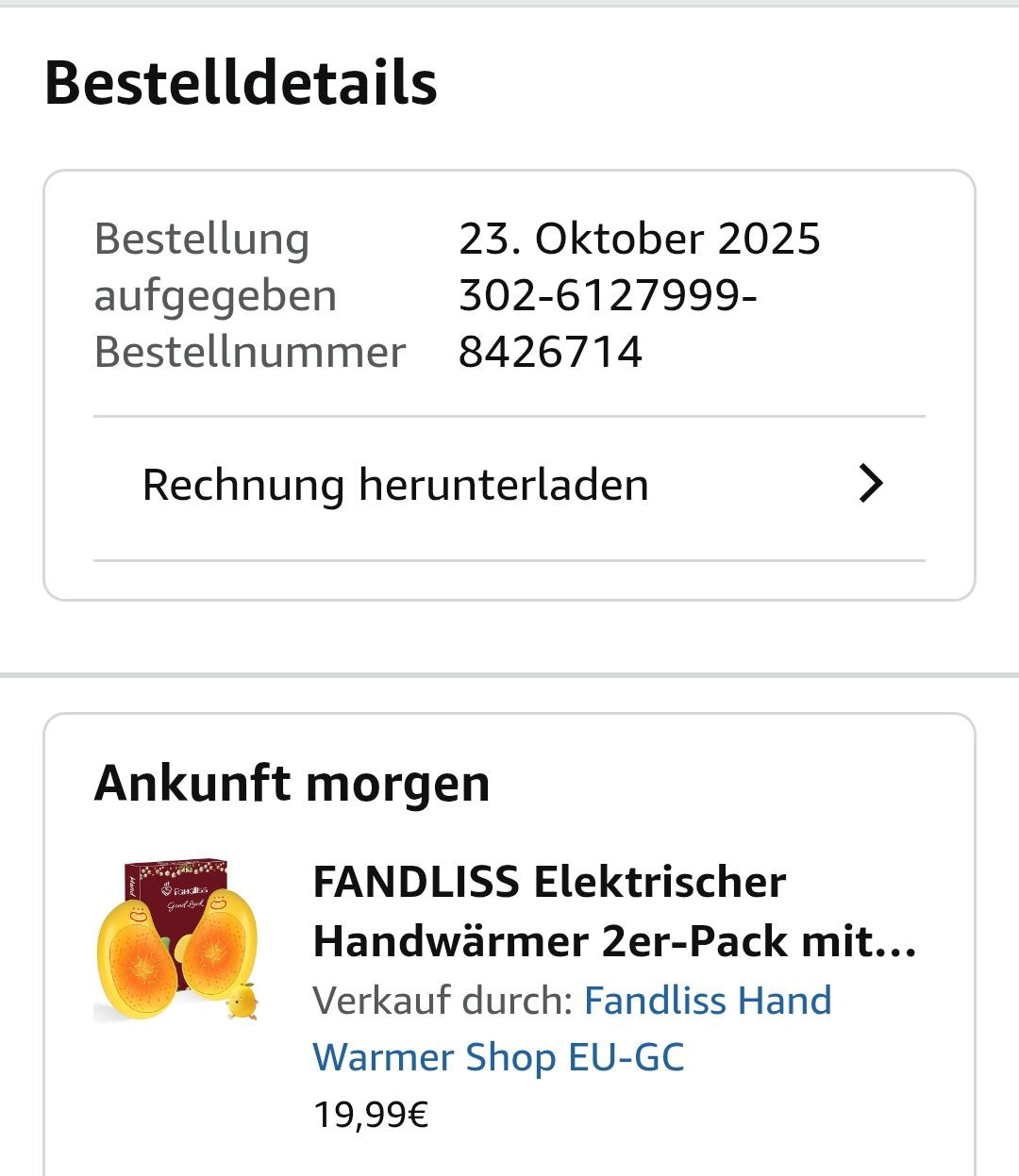1019x1176 pixels.
Task: Open Rechnung herunterladen row
Action: (x=509, y=486)
